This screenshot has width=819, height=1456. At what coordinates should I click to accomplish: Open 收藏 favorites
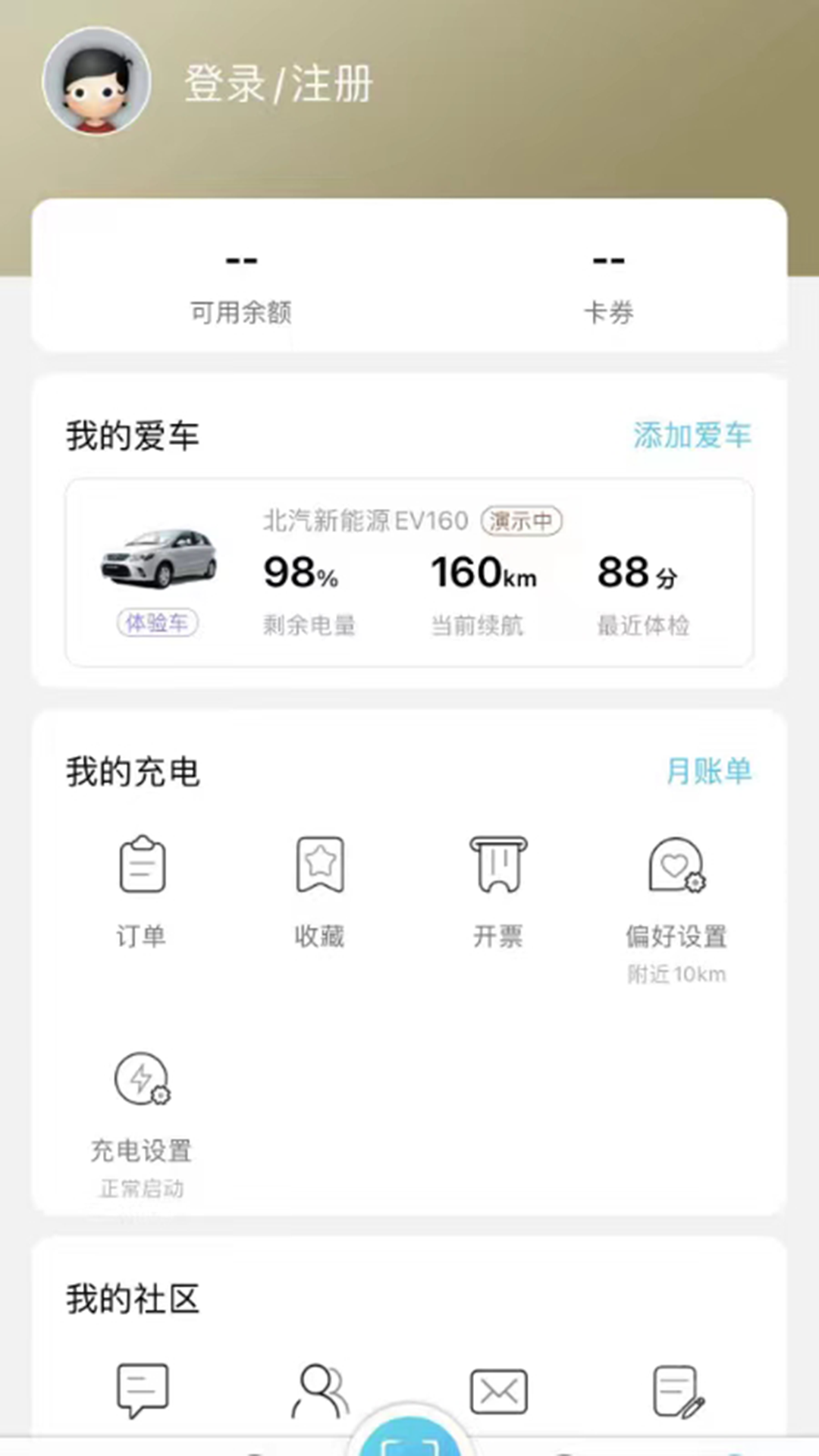click(319, 891)
